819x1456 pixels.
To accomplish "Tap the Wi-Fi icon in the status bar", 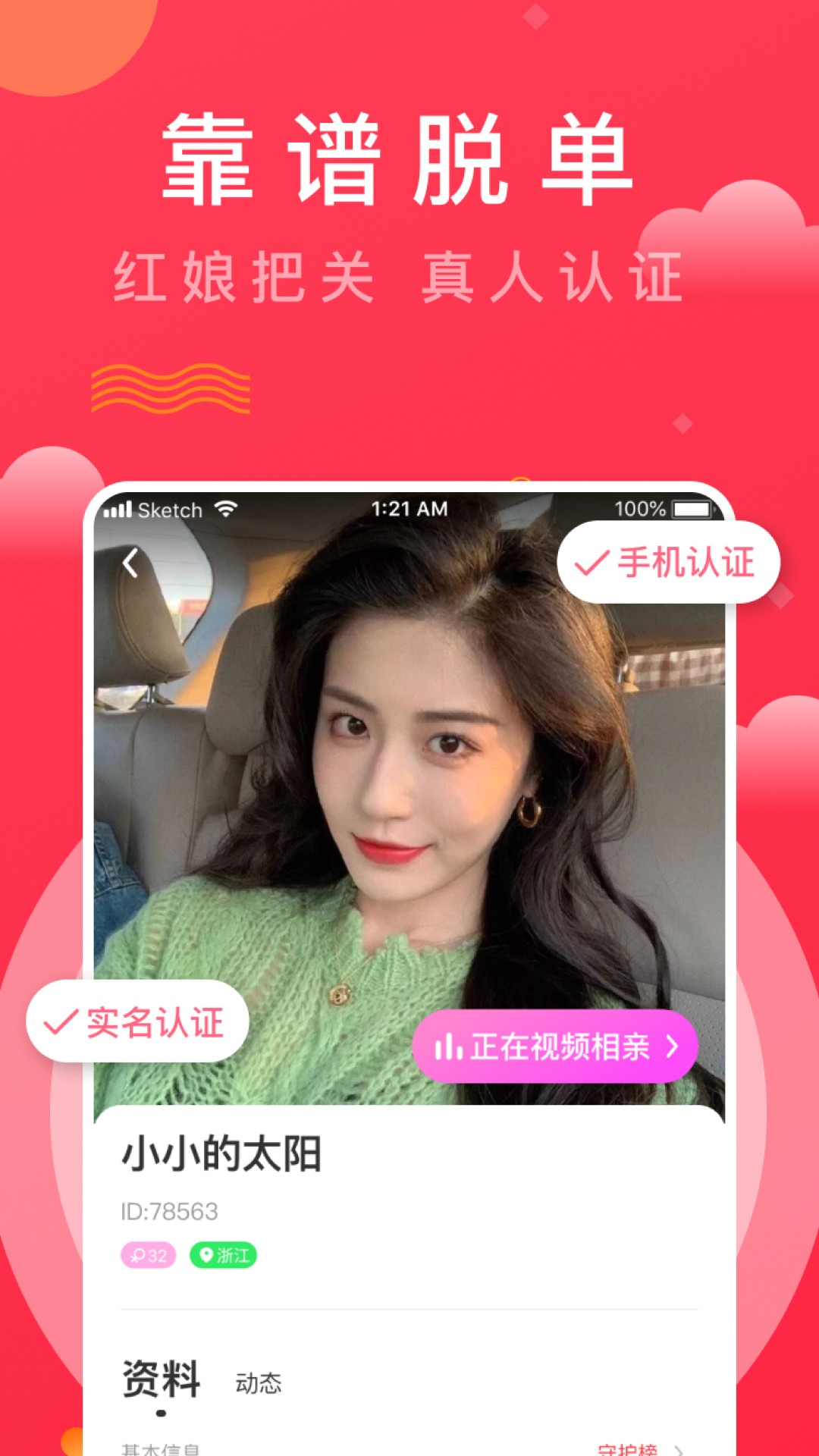I will (226, 510).
